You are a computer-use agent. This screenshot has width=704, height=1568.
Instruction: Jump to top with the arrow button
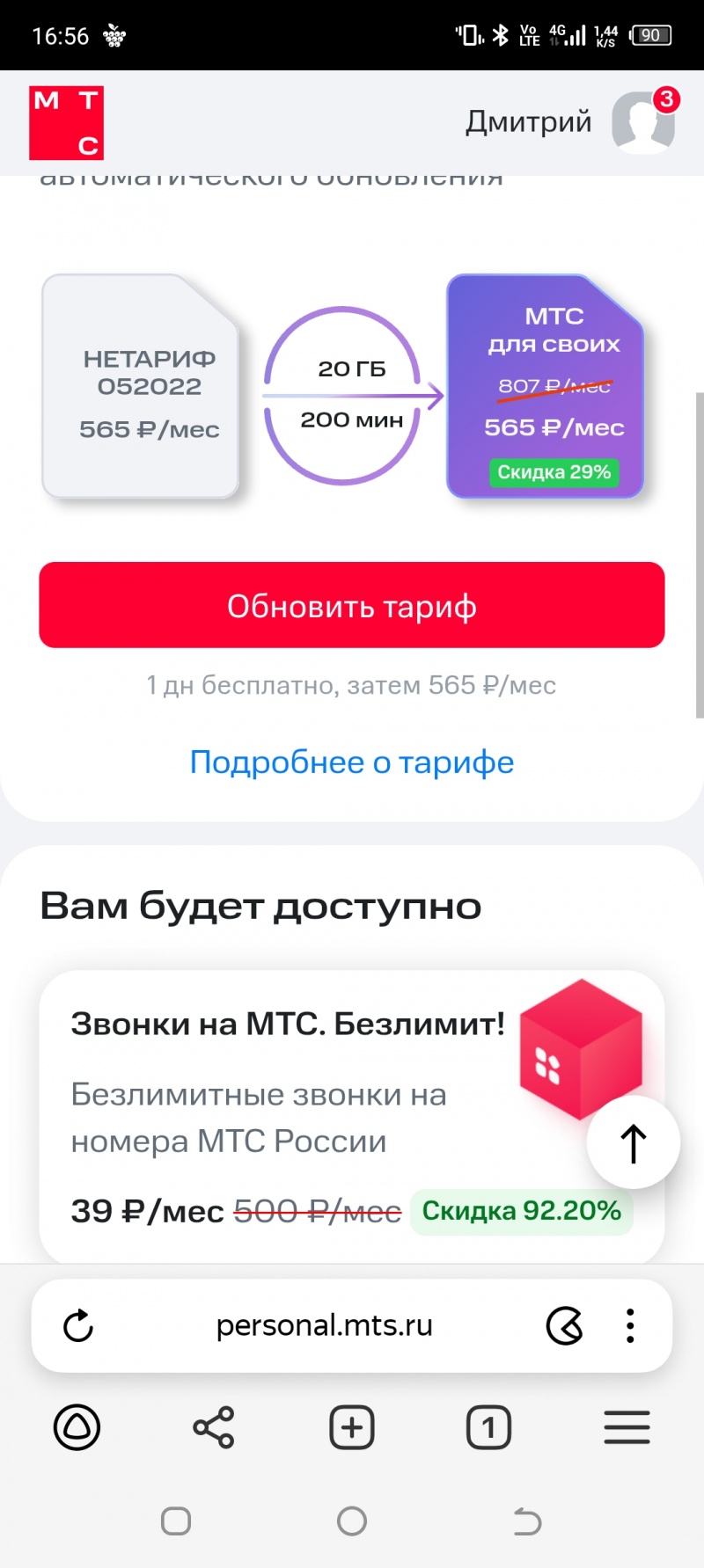[633, 1142]
